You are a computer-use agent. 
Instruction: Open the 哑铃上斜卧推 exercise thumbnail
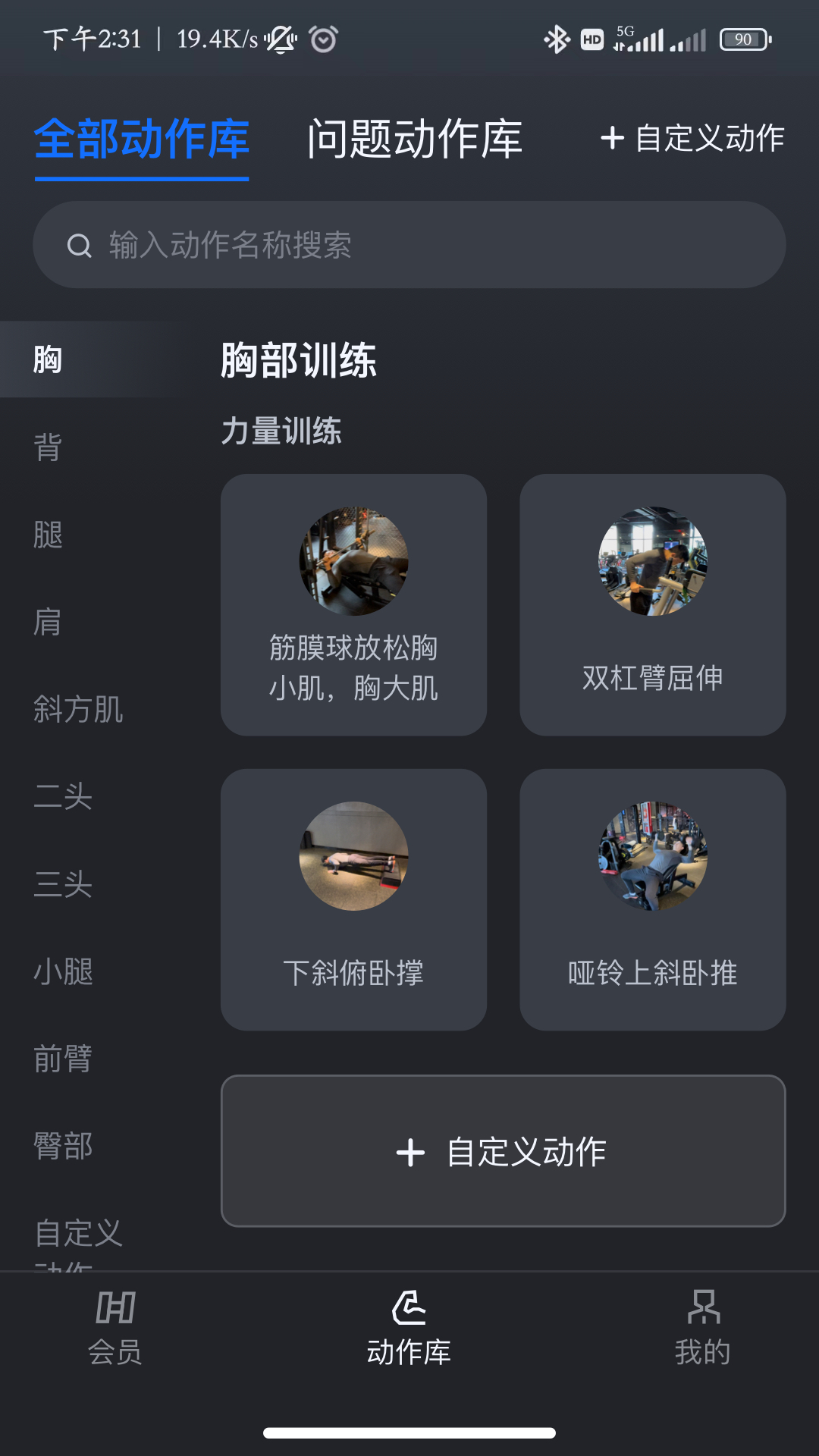[654, 857]
